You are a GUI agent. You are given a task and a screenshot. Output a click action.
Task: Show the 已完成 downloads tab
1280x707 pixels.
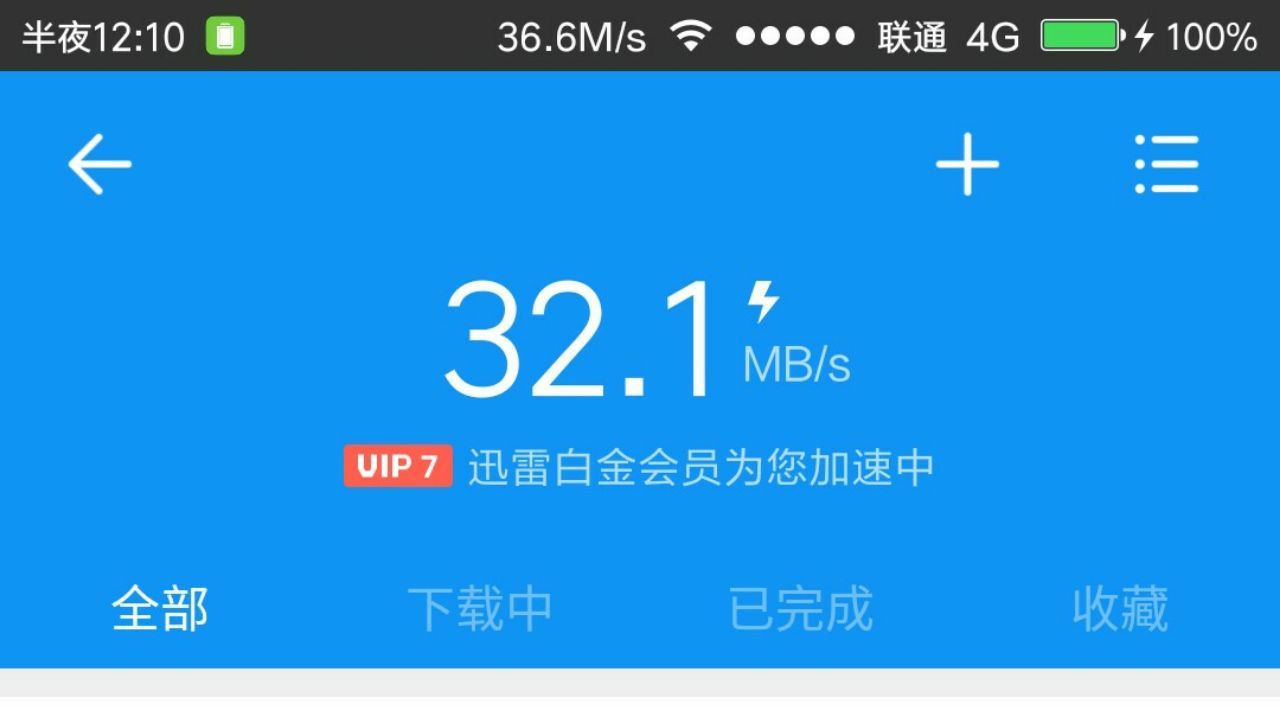click(800, 608)
